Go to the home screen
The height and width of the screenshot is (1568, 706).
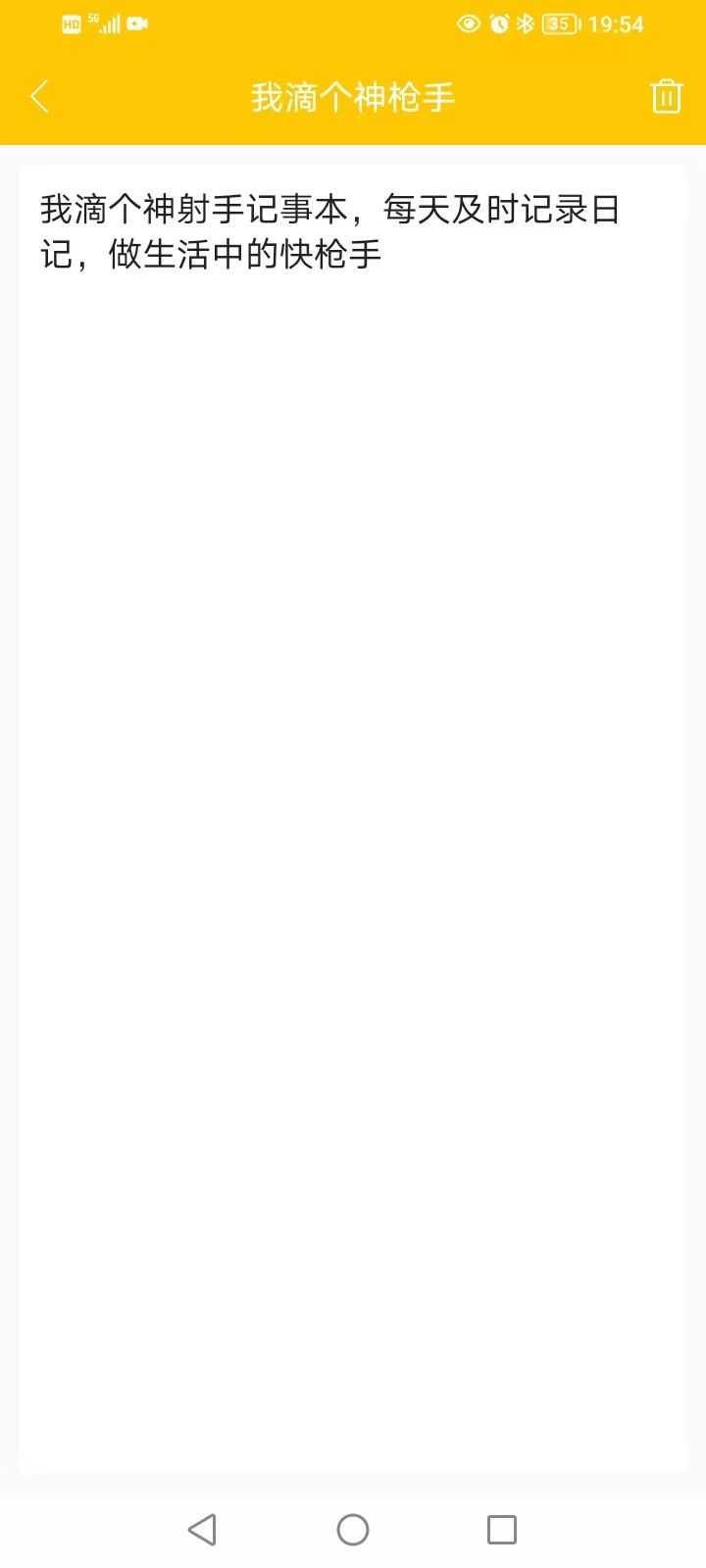click(353, 1529)
